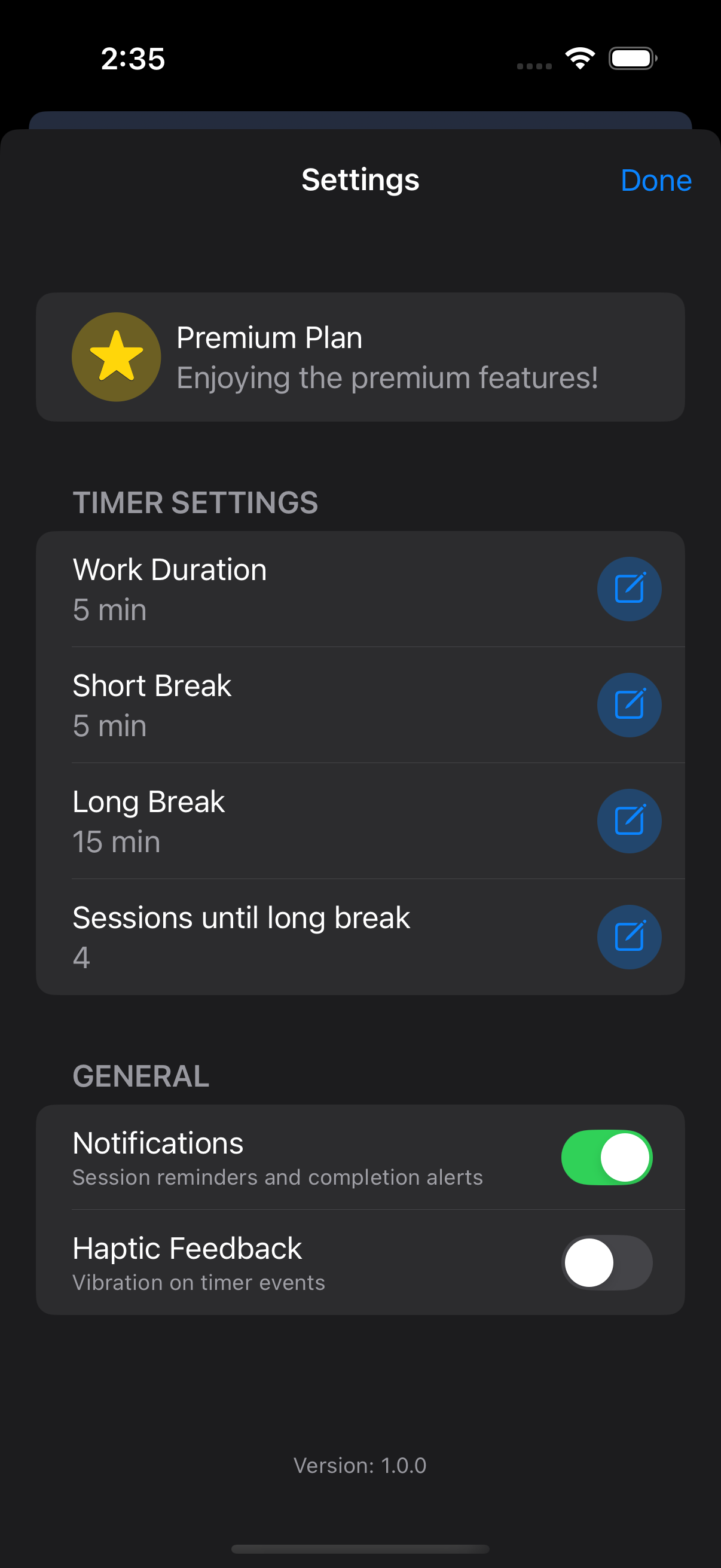Close settings with the Done button

[x=655, y=181]
